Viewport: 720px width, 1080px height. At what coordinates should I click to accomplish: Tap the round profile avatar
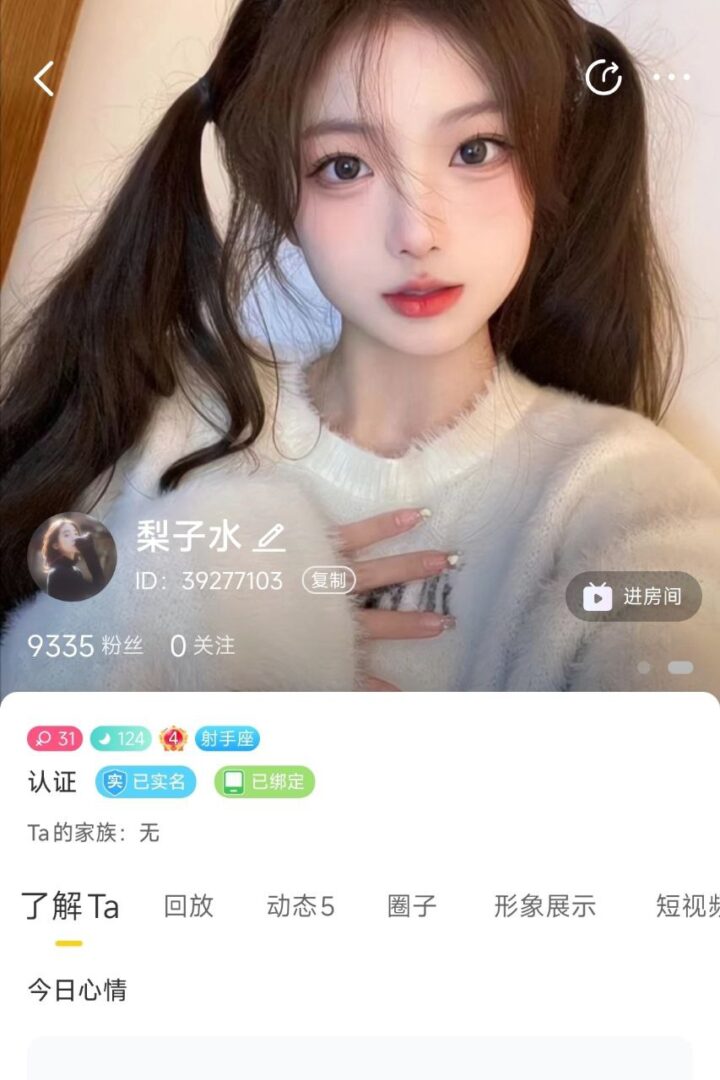[72, 556]
